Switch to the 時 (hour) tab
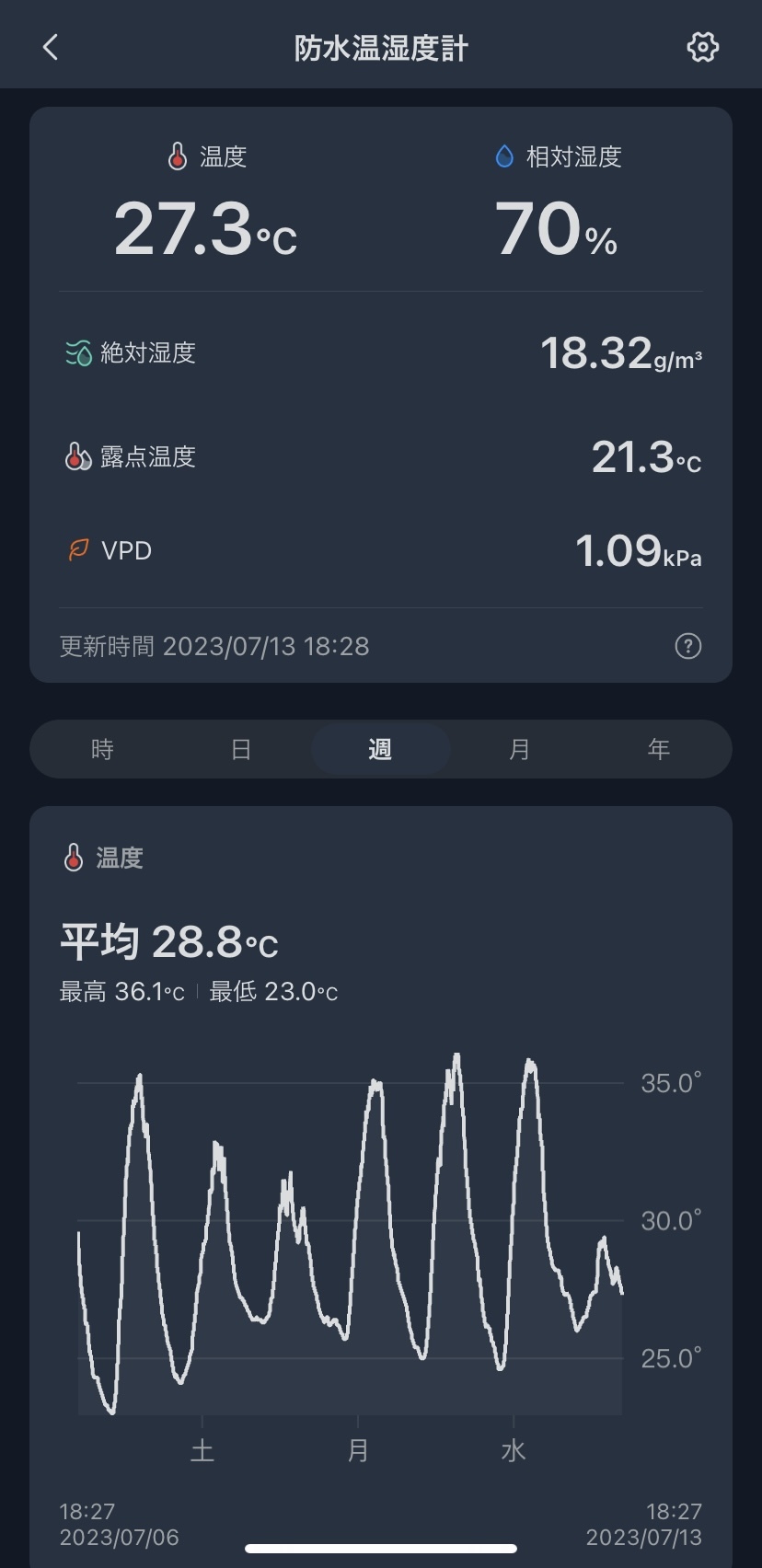762x1568 pixels. (x=102, y=749)
